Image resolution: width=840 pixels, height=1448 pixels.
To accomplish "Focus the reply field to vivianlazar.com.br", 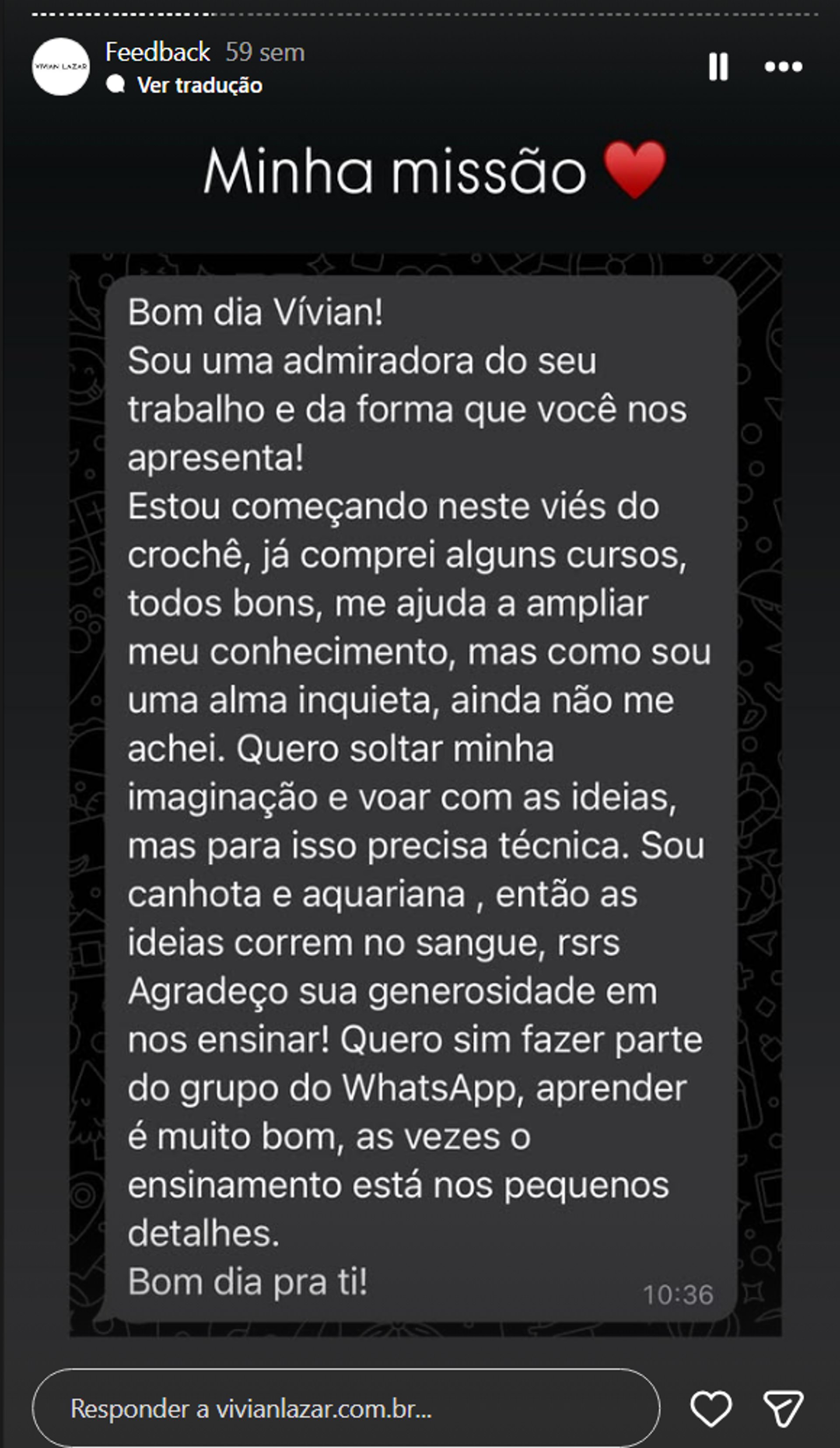I will pos(345,1408).
